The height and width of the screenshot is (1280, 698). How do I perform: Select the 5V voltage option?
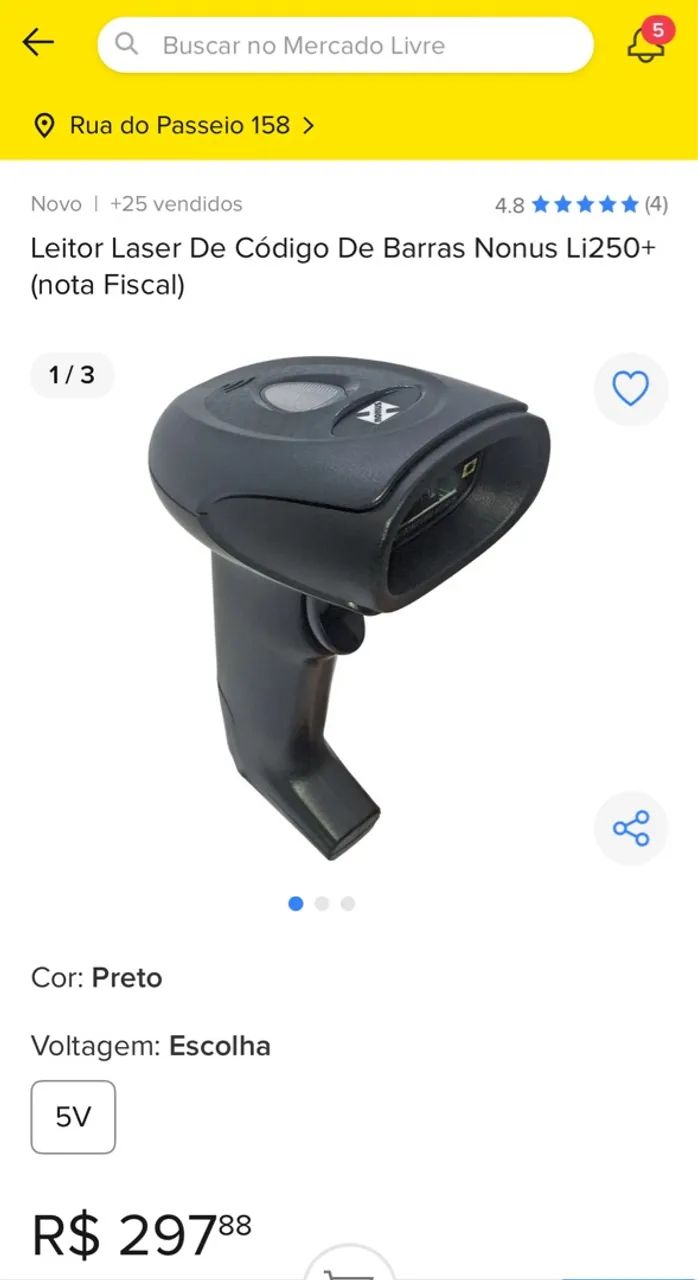pos(73,1117)
